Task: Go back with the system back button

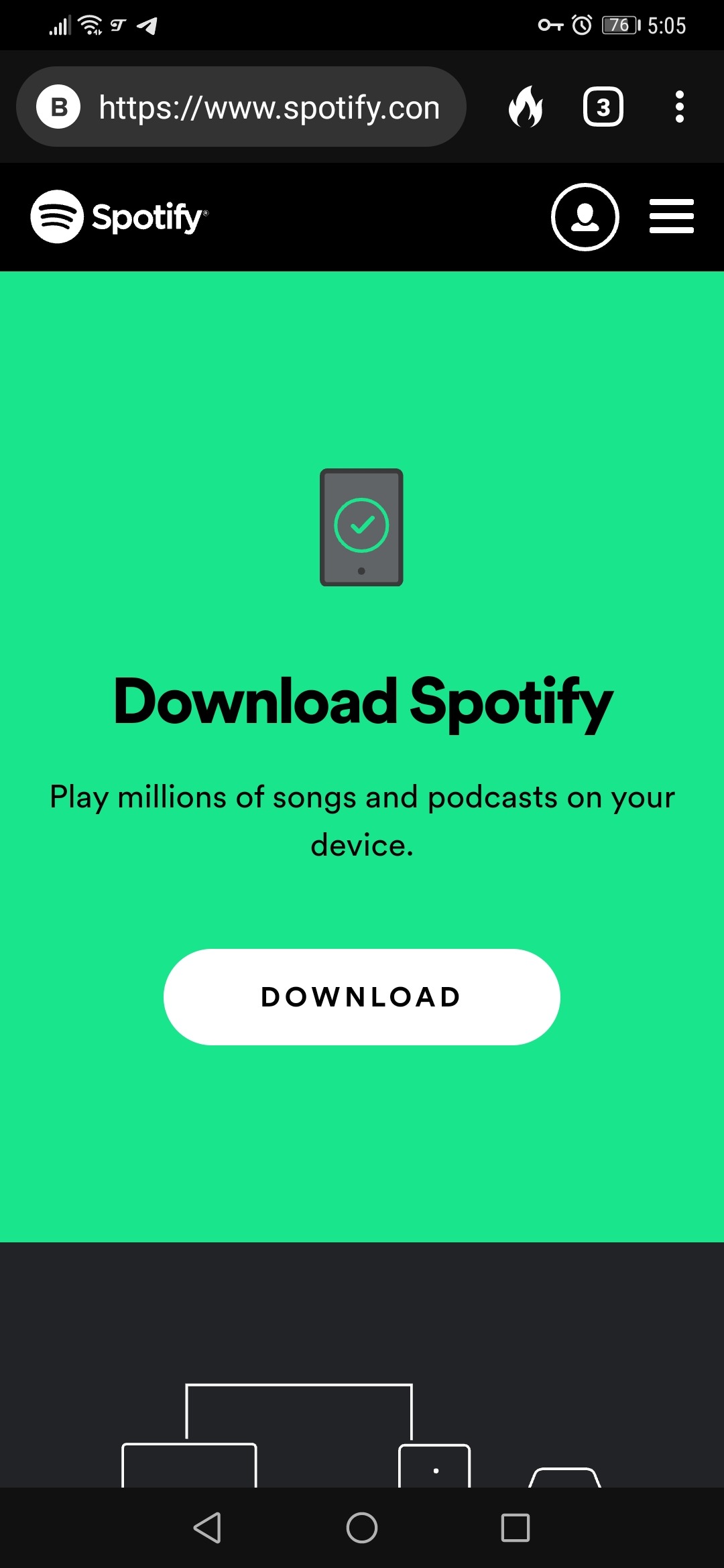Action: [x=207, y=1528]
